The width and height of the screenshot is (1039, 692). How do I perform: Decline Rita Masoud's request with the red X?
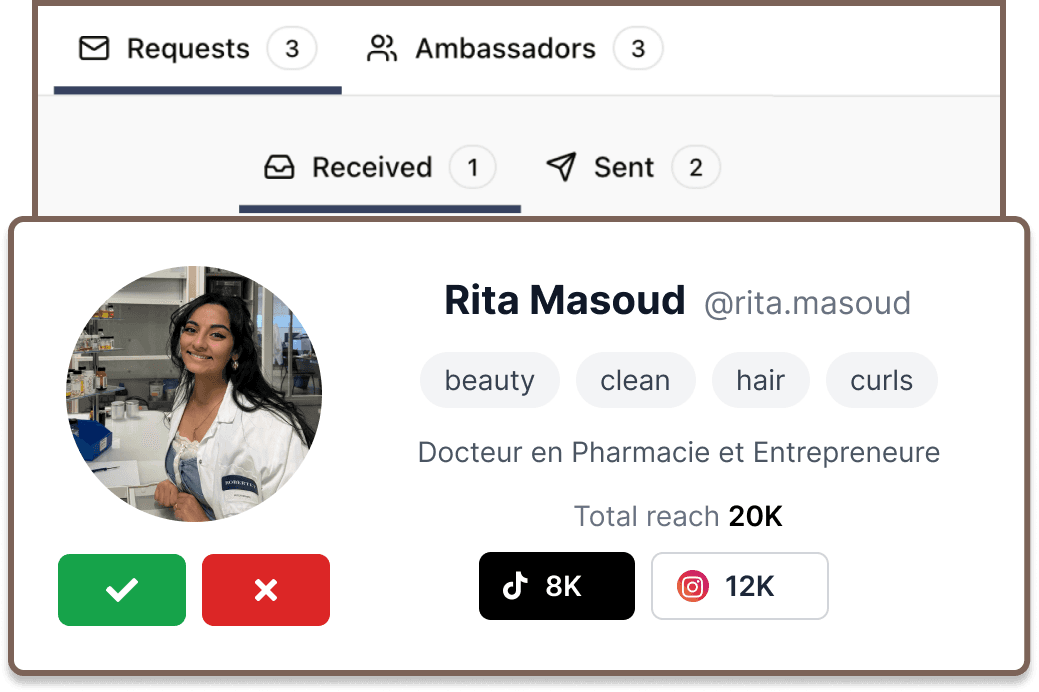click(266, 590)
